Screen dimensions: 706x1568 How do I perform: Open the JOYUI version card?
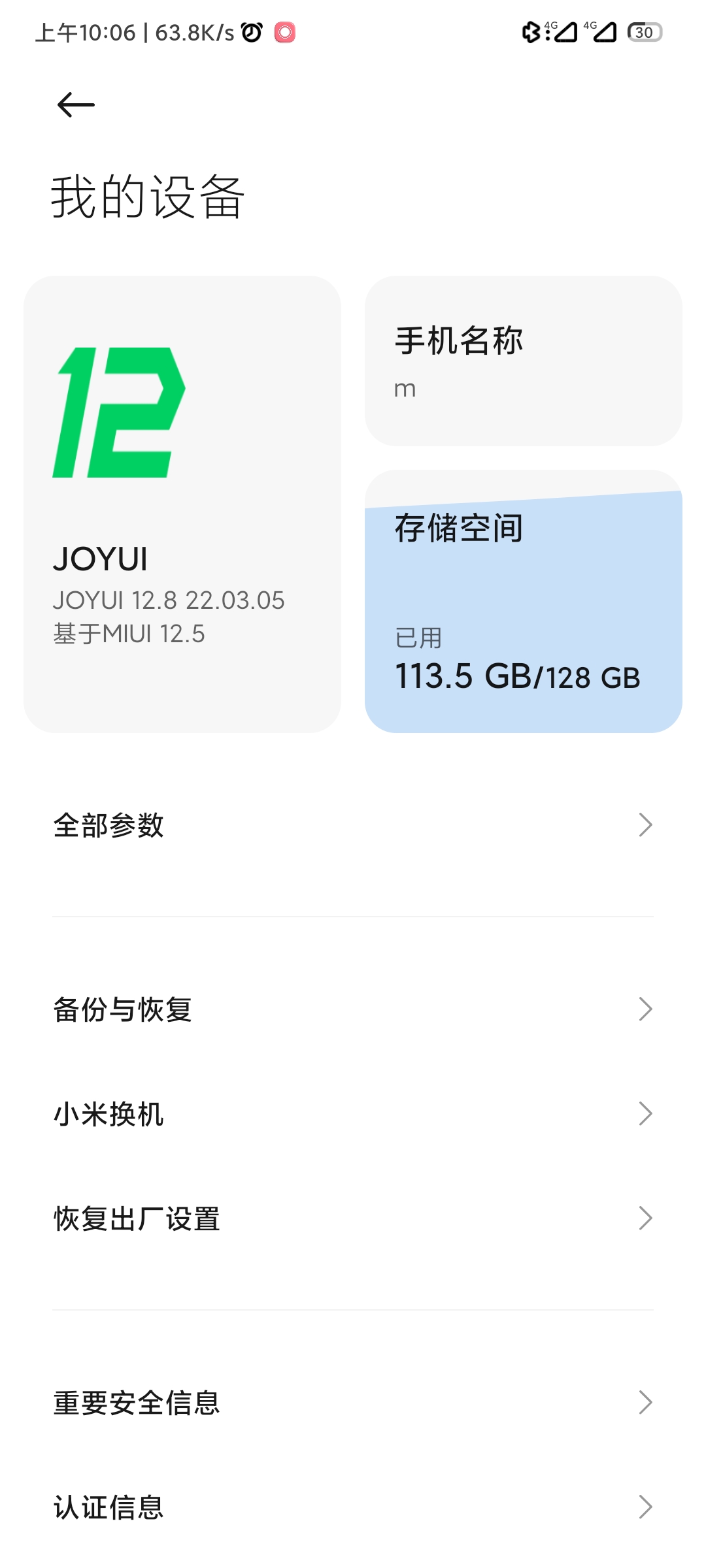(x=182, y=504)
